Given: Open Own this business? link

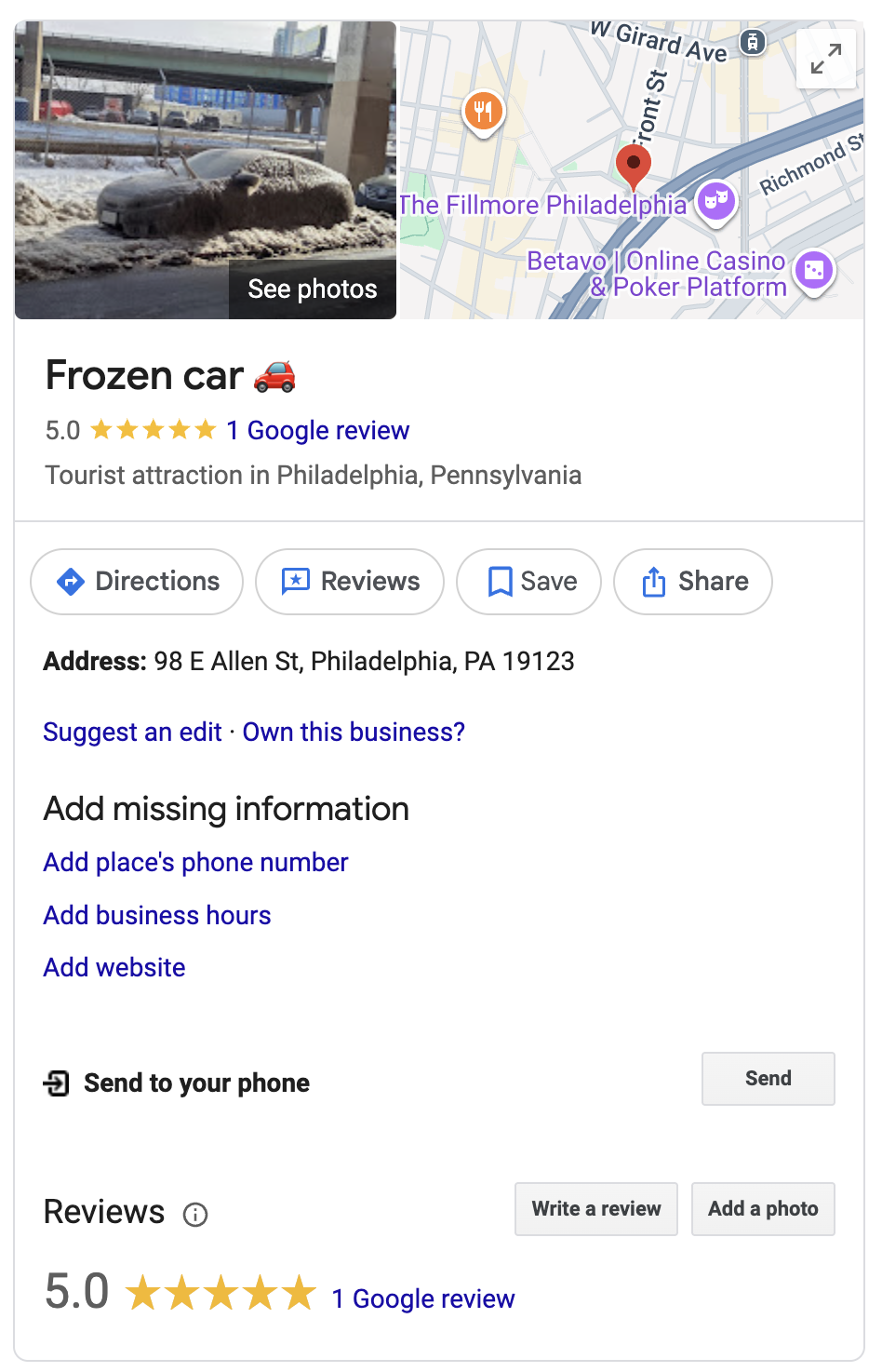Looking at the screenshot, I should pyautogui.click(x=354, y=733).
